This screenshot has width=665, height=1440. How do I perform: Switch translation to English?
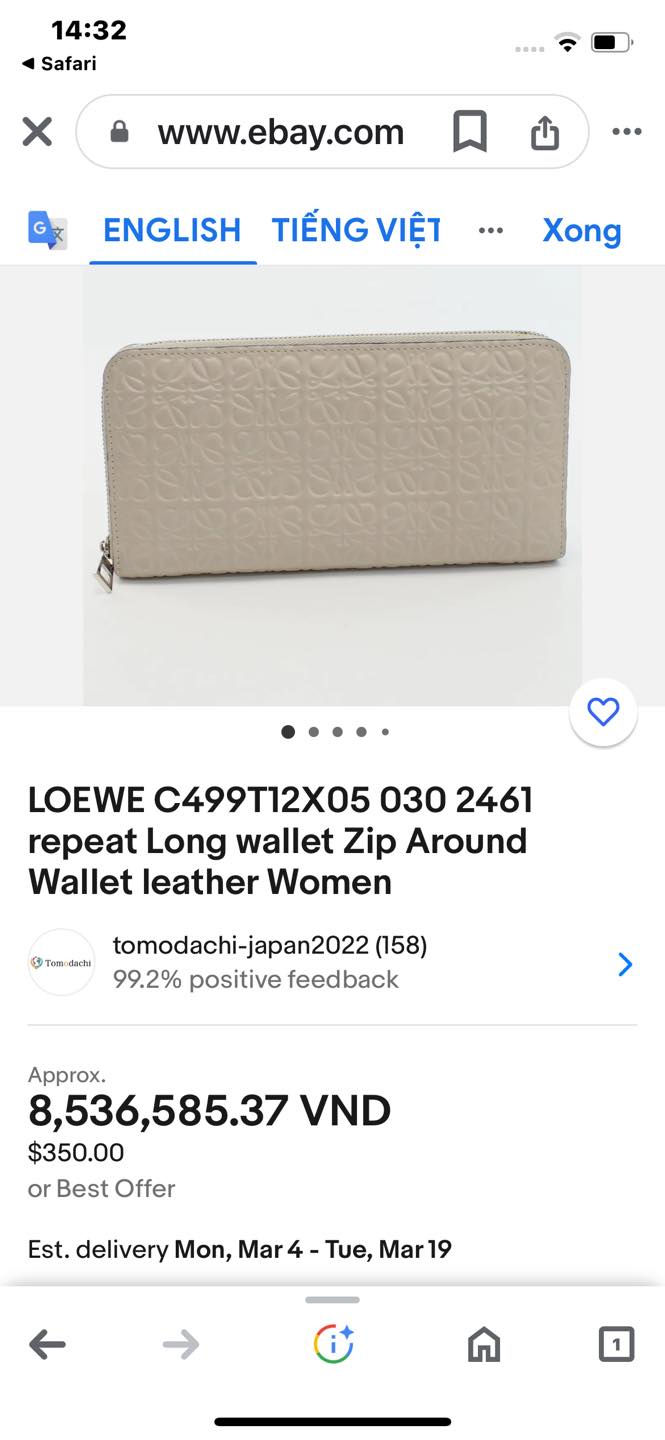[172, 230]
